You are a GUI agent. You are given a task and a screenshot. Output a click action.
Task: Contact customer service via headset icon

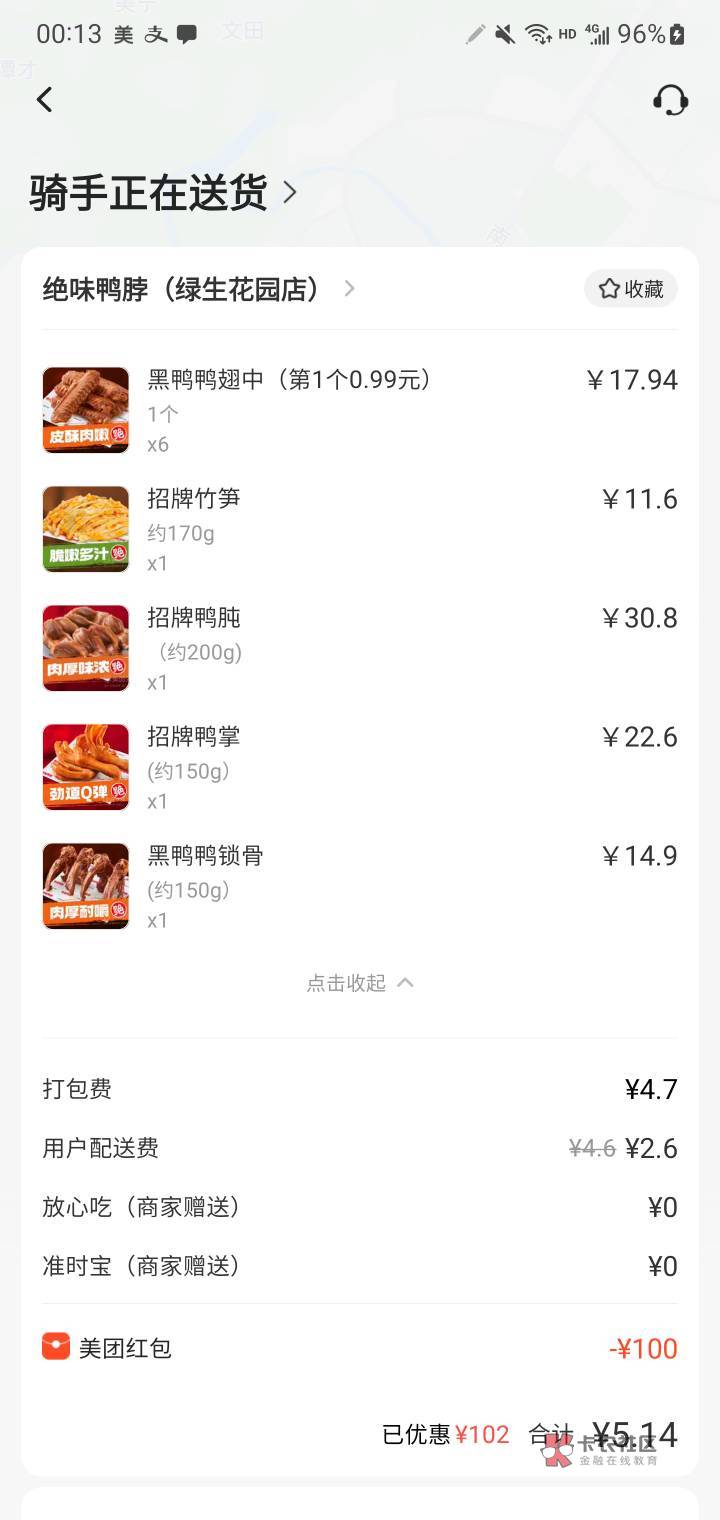coord(670,99)
